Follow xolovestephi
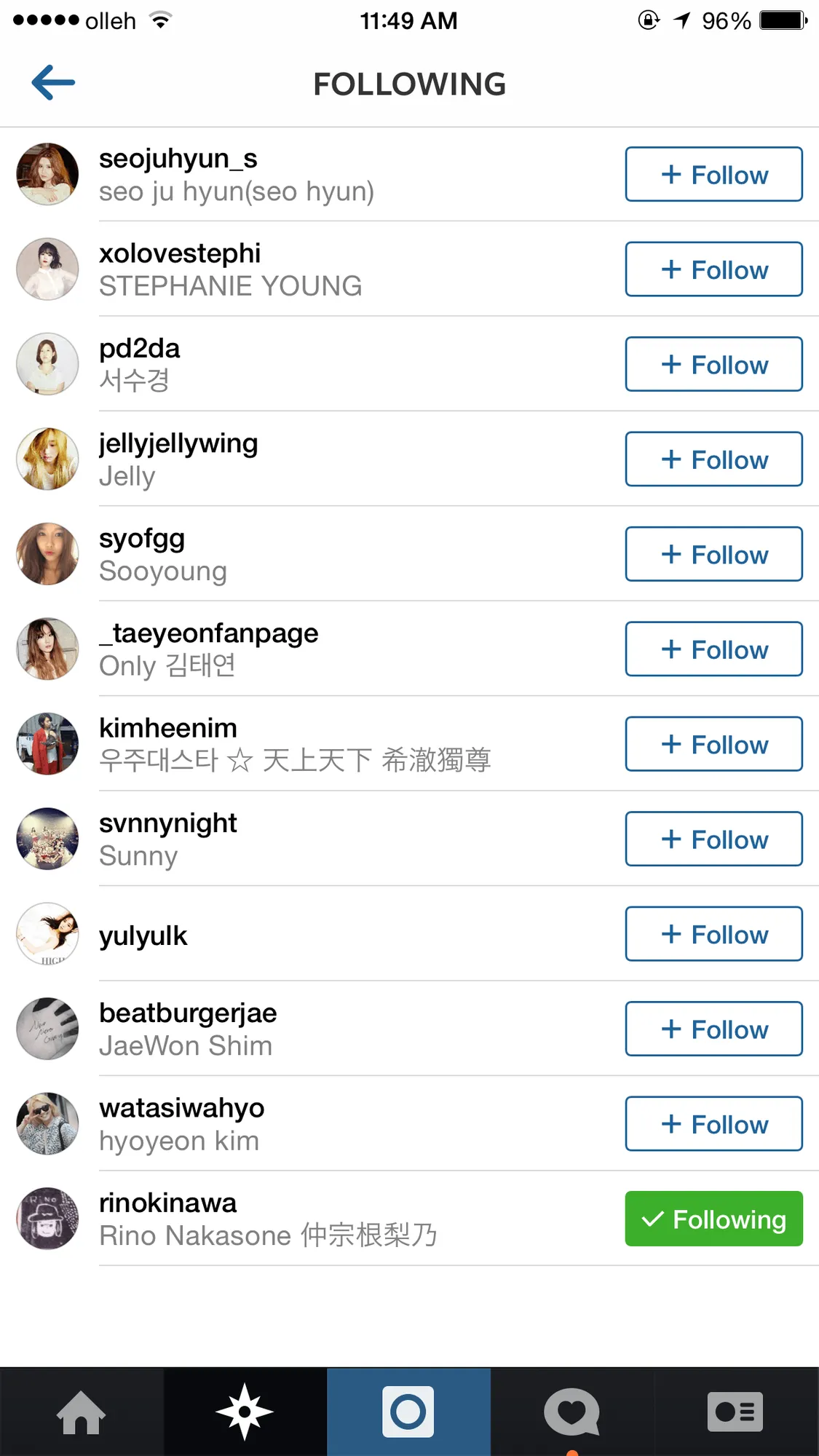Image resolution: width=819 pixels, height=1456 pixels. 713,269
